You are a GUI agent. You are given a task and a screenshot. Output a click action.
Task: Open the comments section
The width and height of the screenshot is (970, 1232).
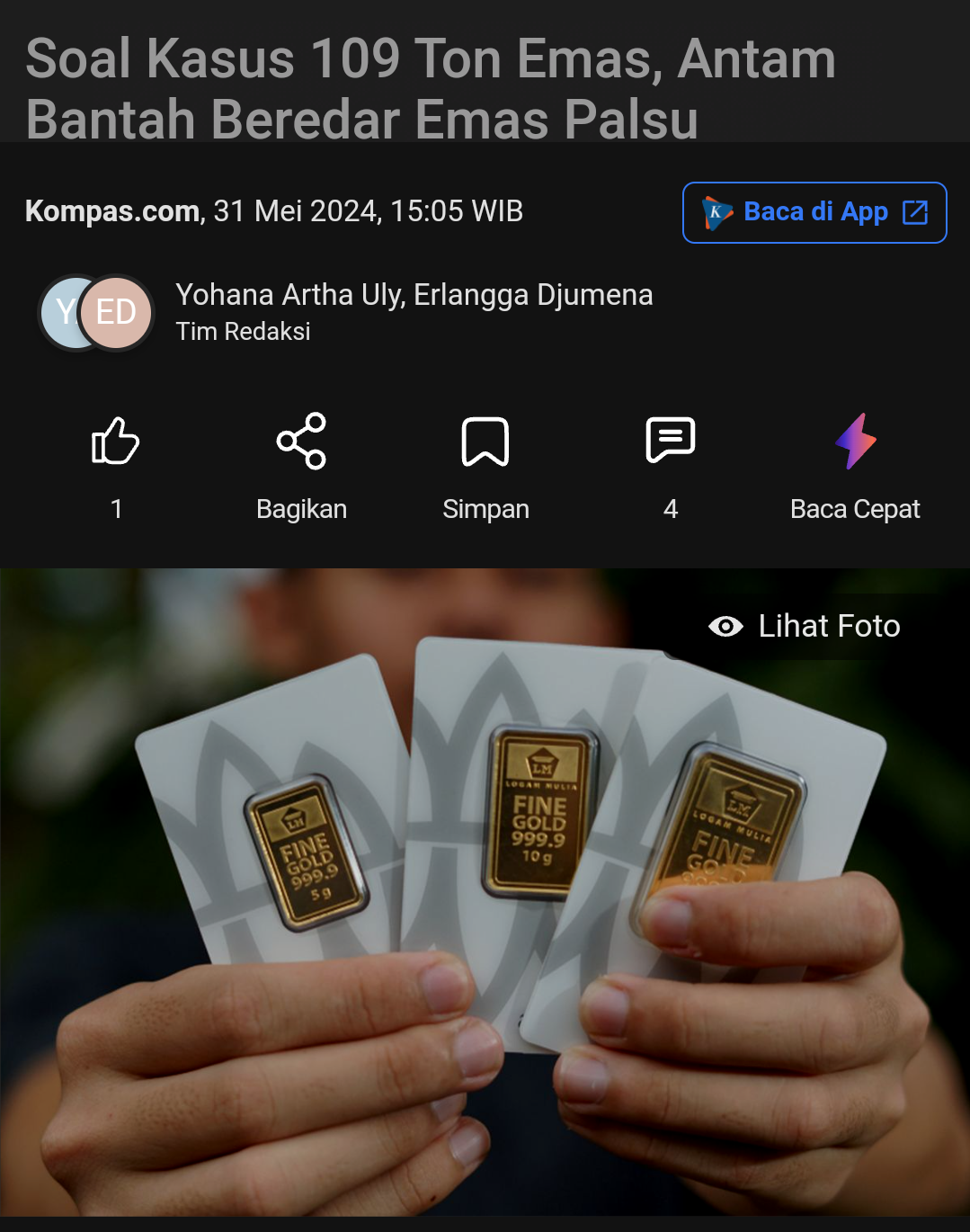(671, 442)
